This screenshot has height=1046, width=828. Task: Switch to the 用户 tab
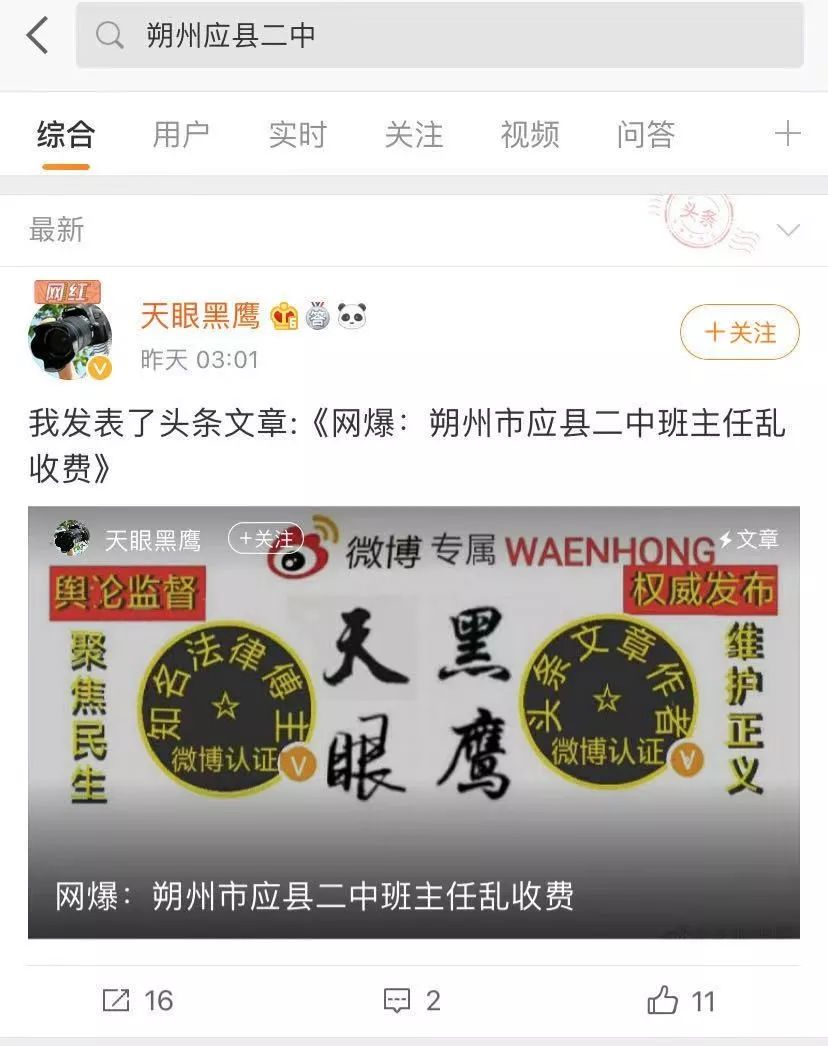pos(181,134)
